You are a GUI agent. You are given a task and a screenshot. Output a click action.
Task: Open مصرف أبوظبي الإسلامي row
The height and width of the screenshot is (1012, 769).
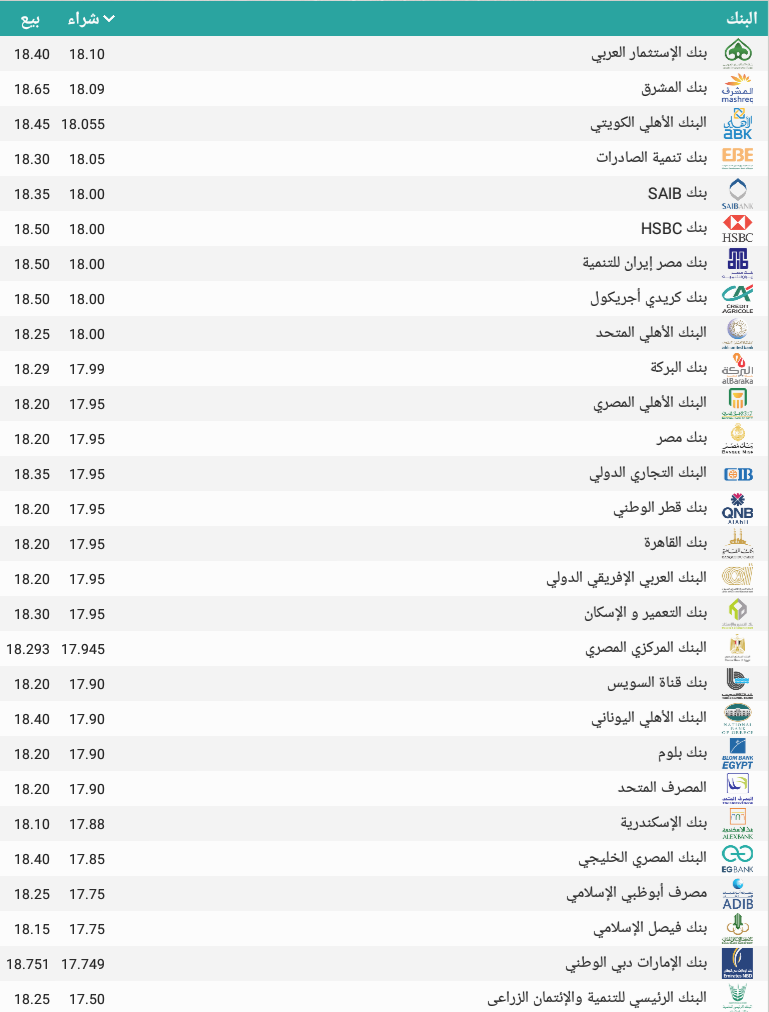pyautogui.click(x=636, y=893)
